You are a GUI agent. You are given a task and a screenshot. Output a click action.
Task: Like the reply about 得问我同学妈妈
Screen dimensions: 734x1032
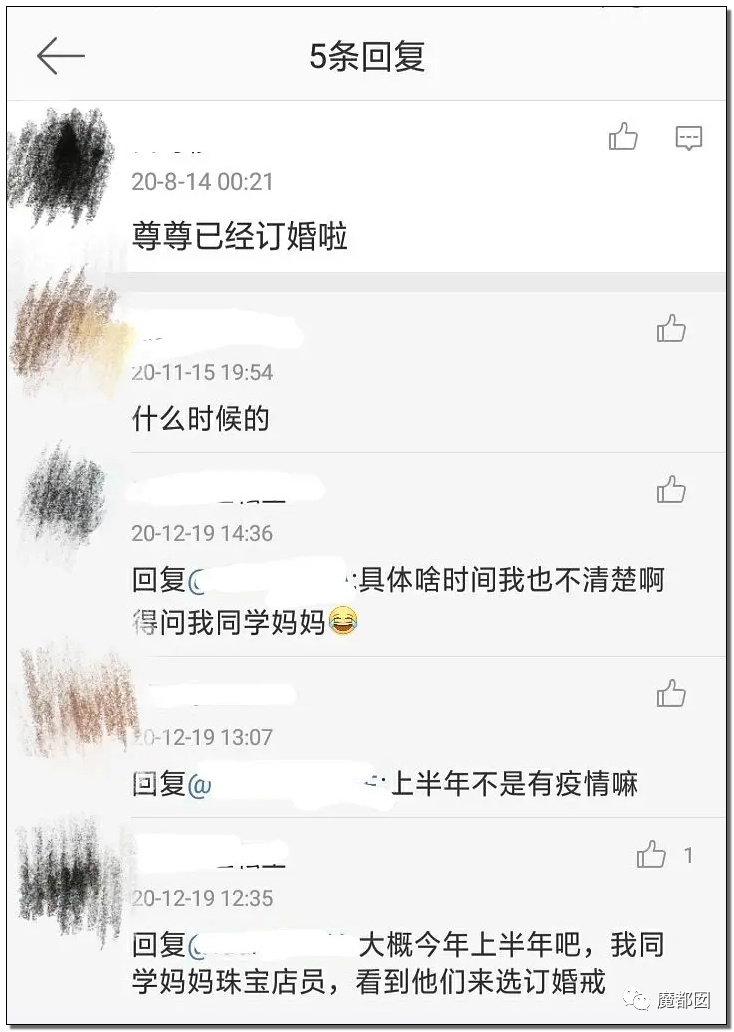[x=671, y=490]
